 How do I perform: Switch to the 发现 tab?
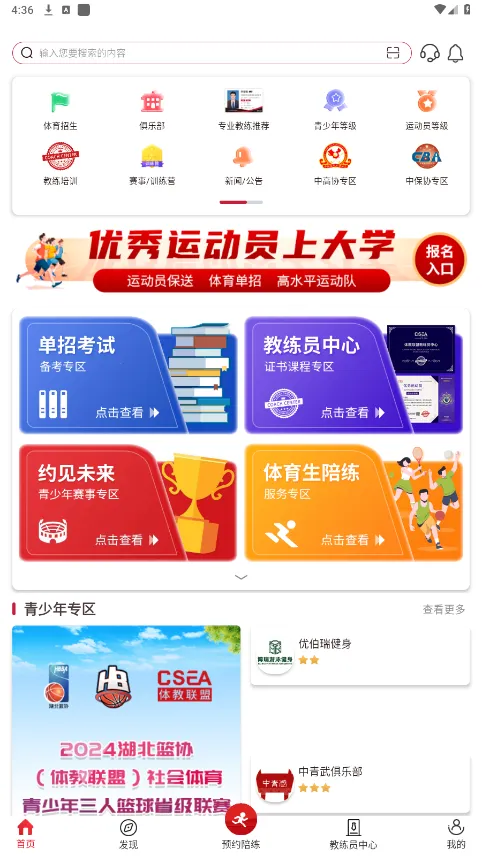pos(128,834)
